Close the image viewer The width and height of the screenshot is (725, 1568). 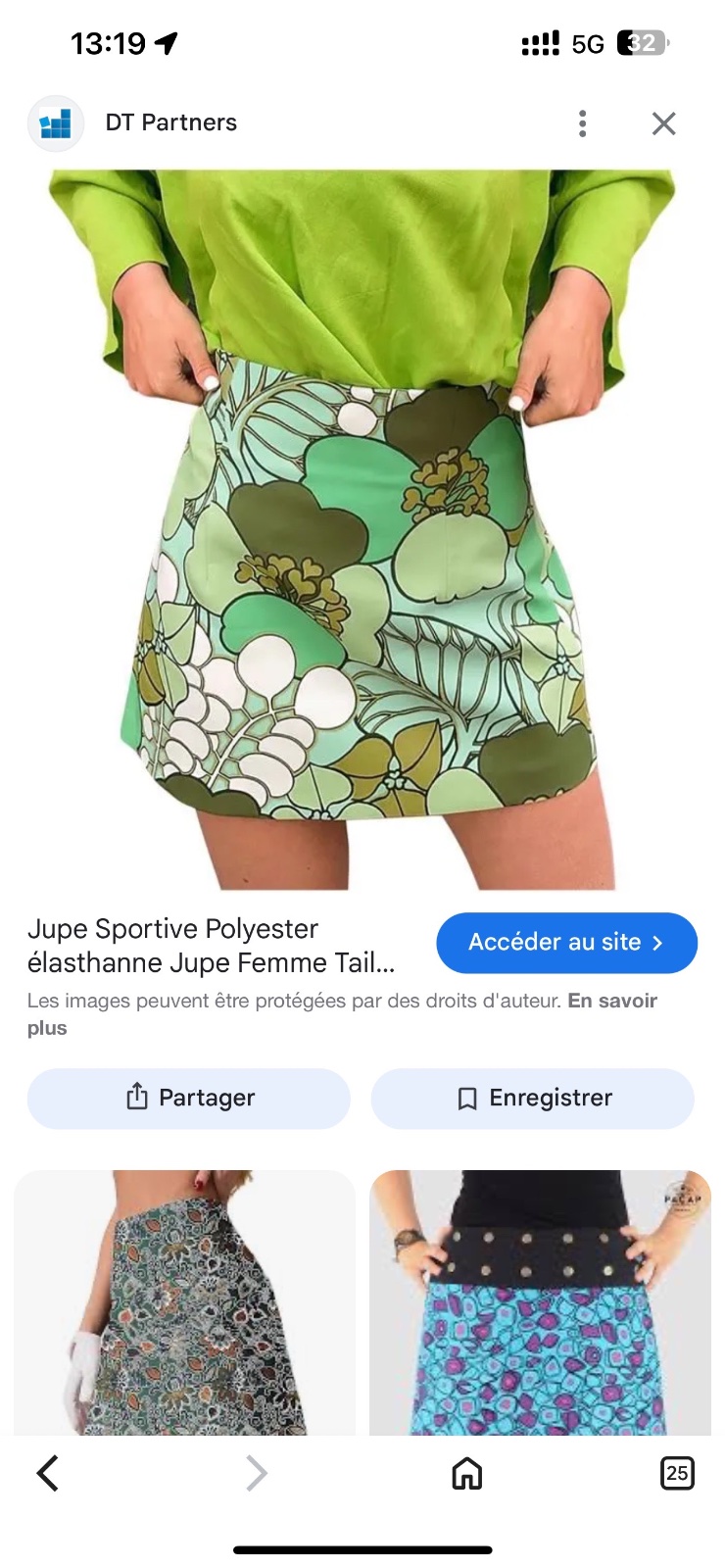click(664, 123)
